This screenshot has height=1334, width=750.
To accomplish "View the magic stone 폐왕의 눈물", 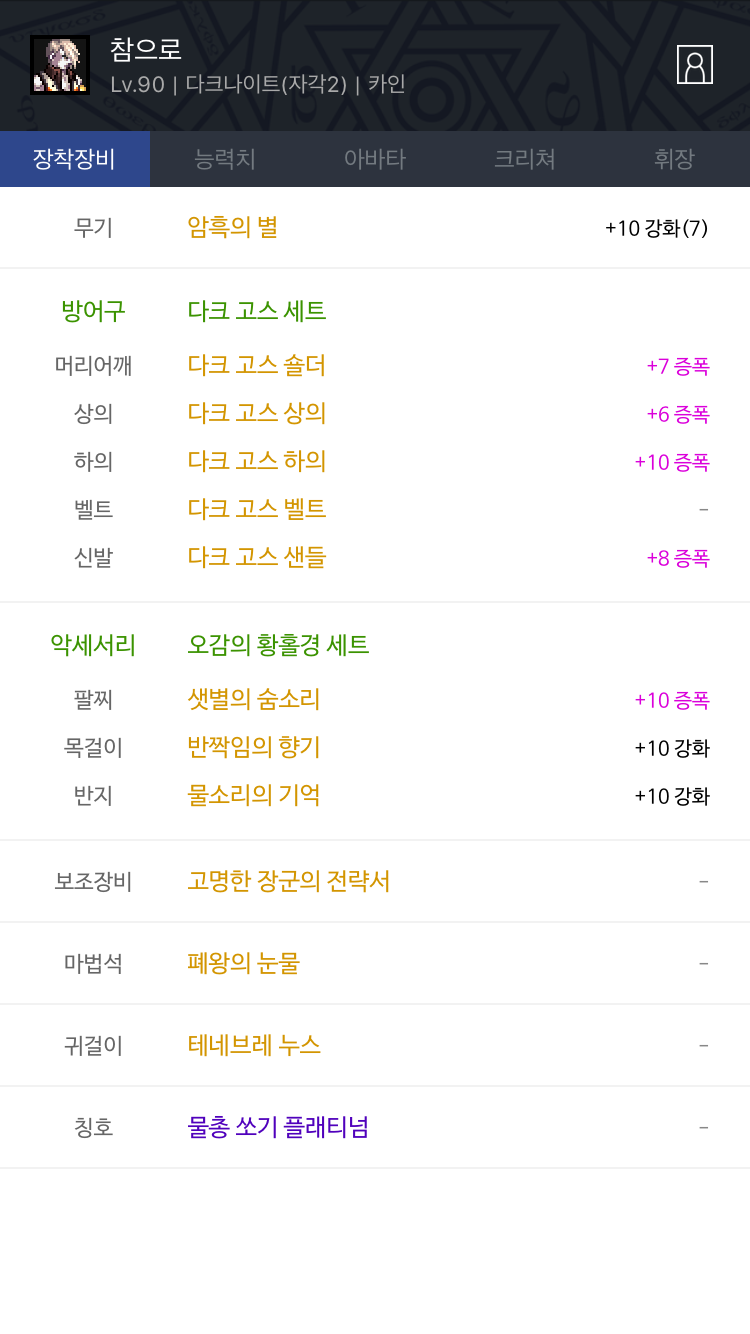I will coord(244,963).
